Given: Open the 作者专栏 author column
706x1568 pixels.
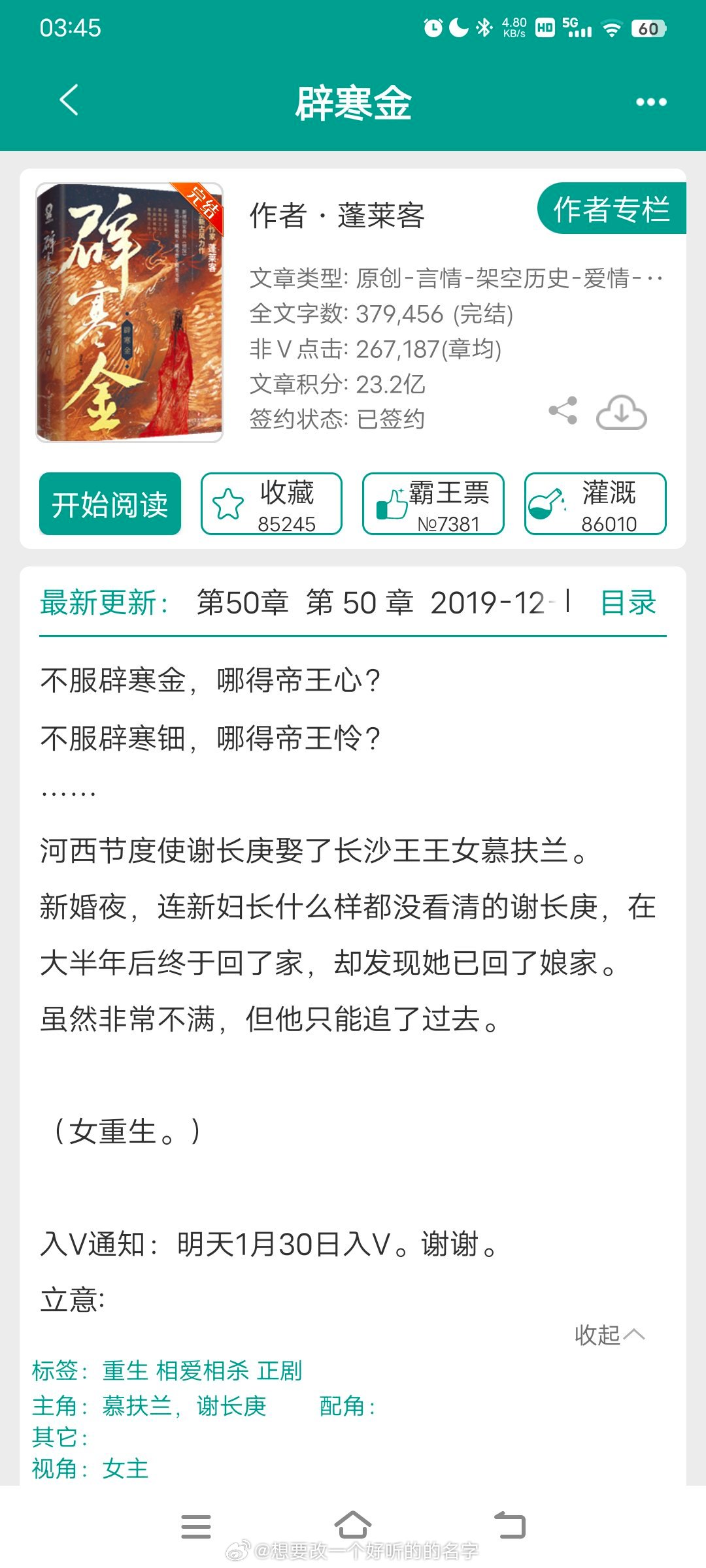Looking at the screenshot, I should [x=612, y=208].
